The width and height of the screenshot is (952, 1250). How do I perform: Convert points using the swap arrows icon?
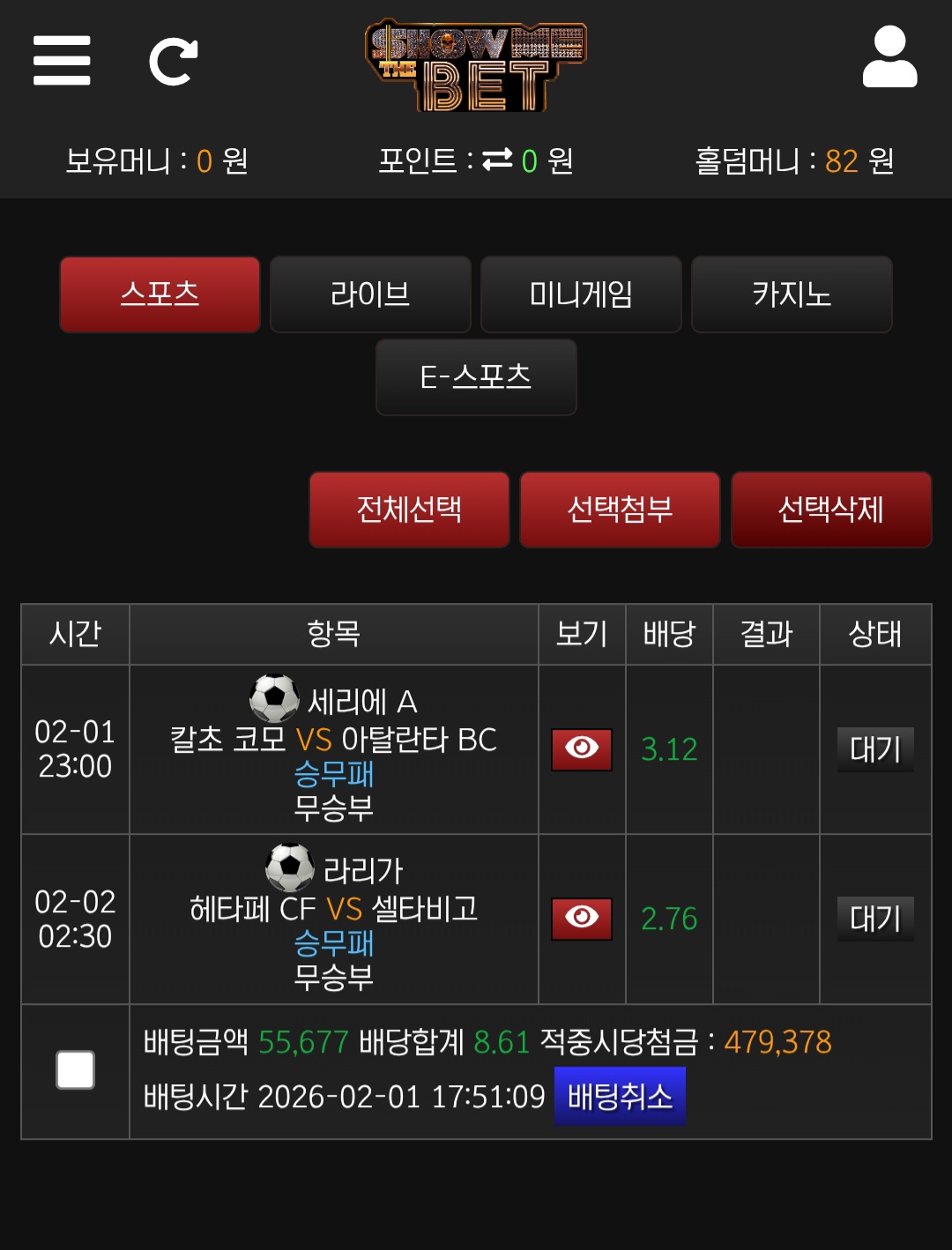[x=497, y=160]
